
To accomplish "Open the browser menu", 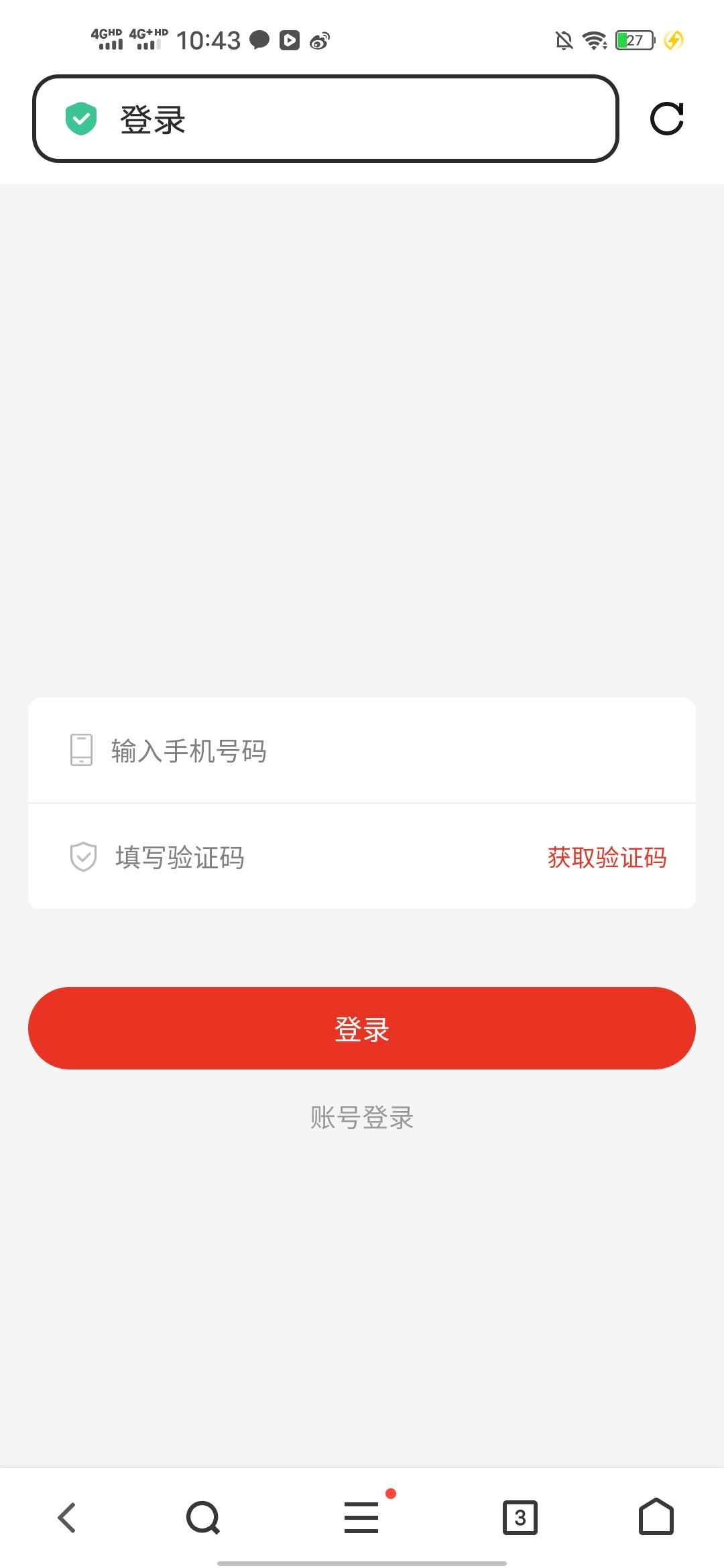I will coord(362,1518).
